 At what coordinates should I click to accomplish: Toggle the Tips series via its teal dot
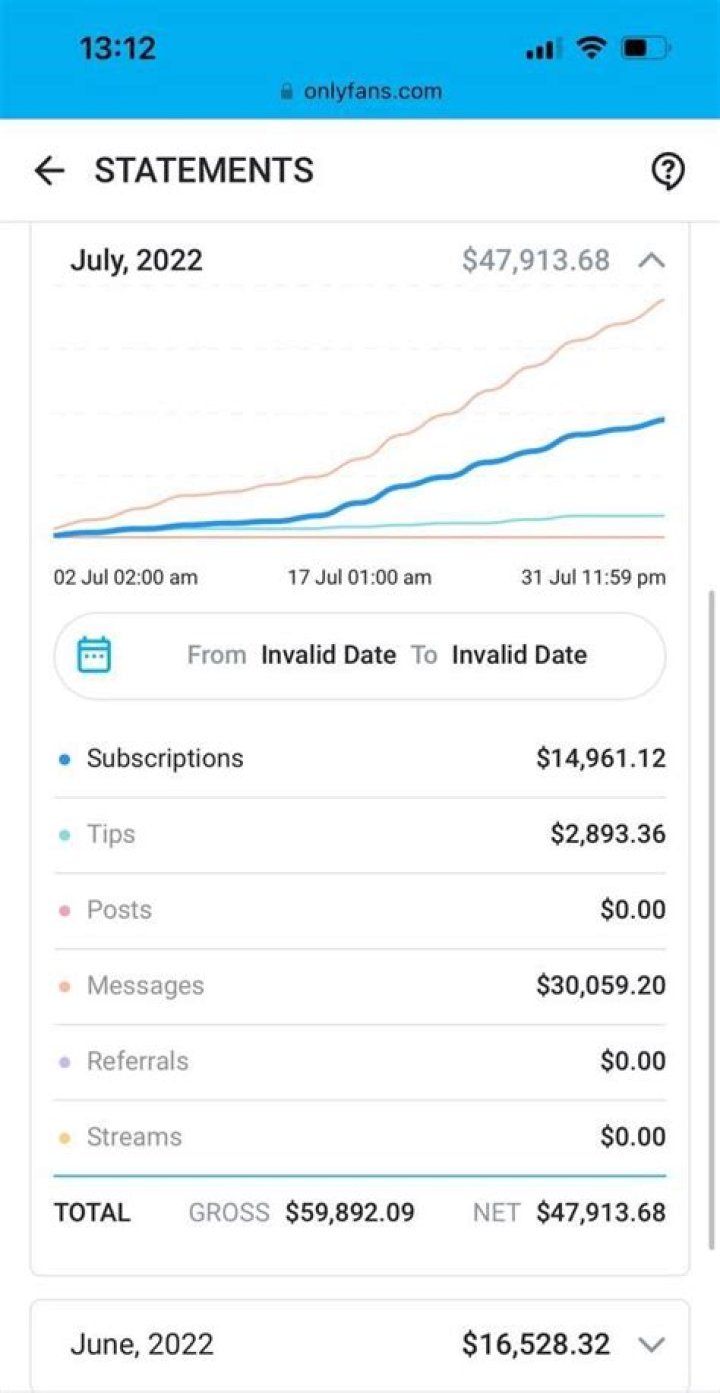pyautogui.click(x=66, y=834)
